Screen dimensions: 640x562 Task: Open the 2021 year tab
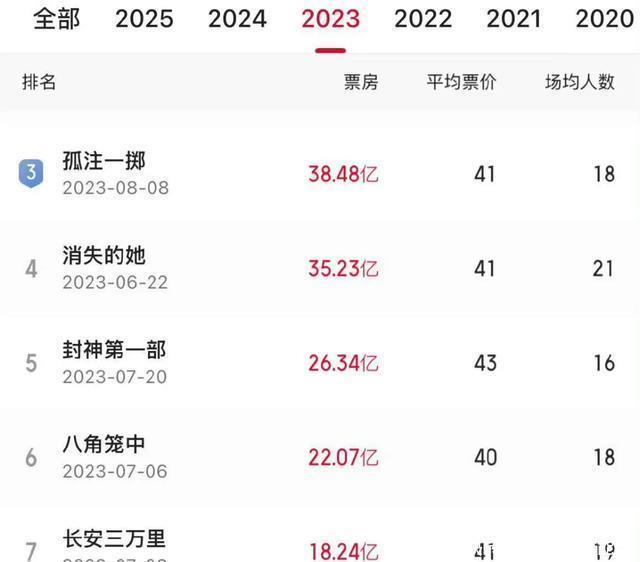pos(515,19)
